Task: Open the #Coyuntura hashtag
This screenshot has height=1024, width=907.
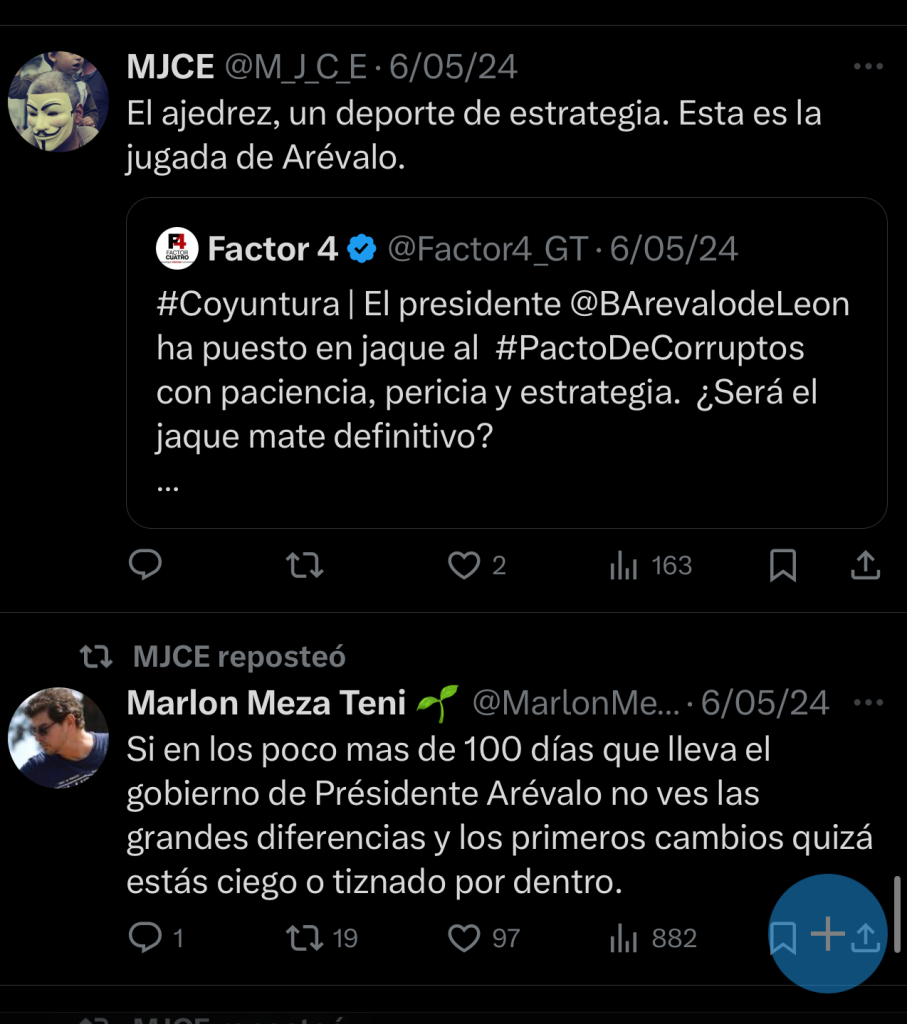Action: (247, 304)
